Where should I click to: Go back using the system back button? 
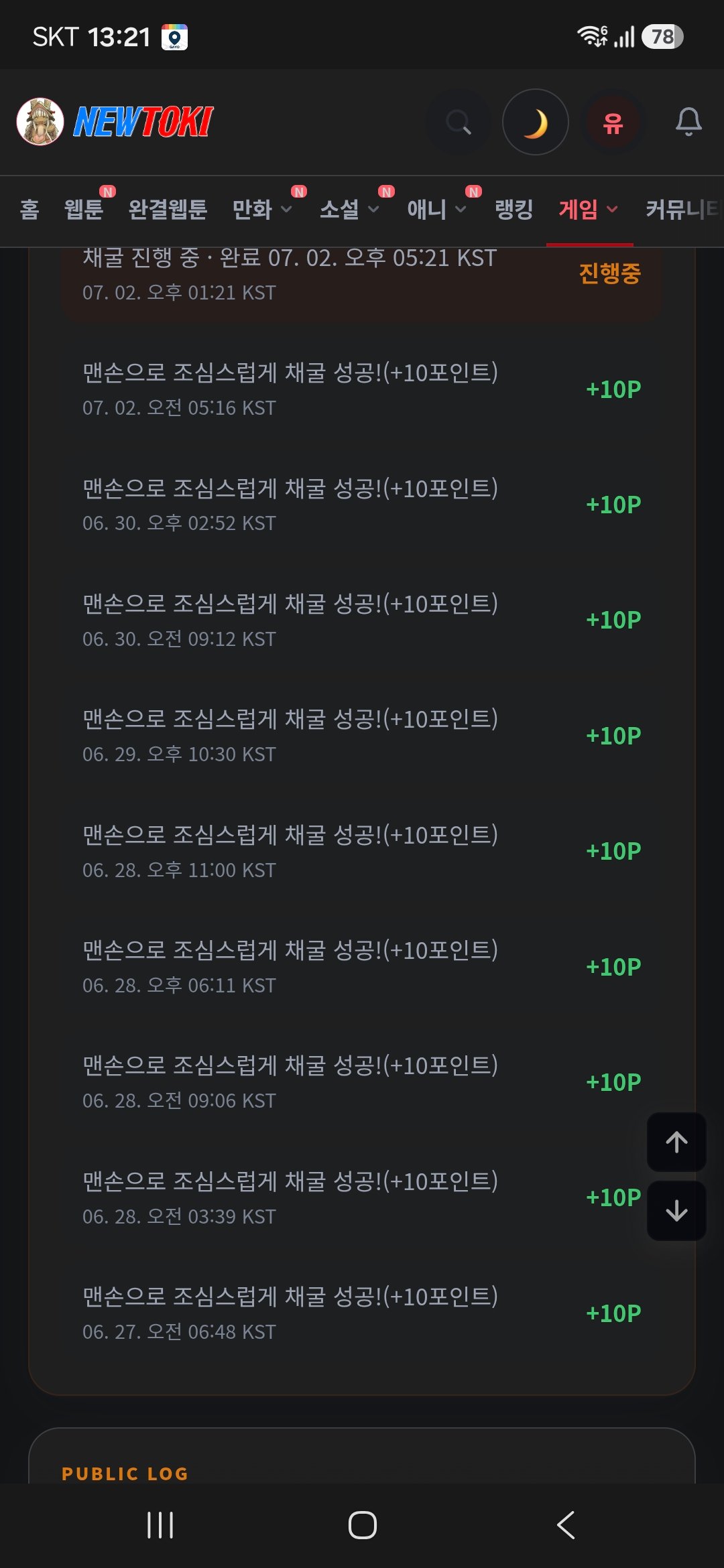[x=566, y=1525]
